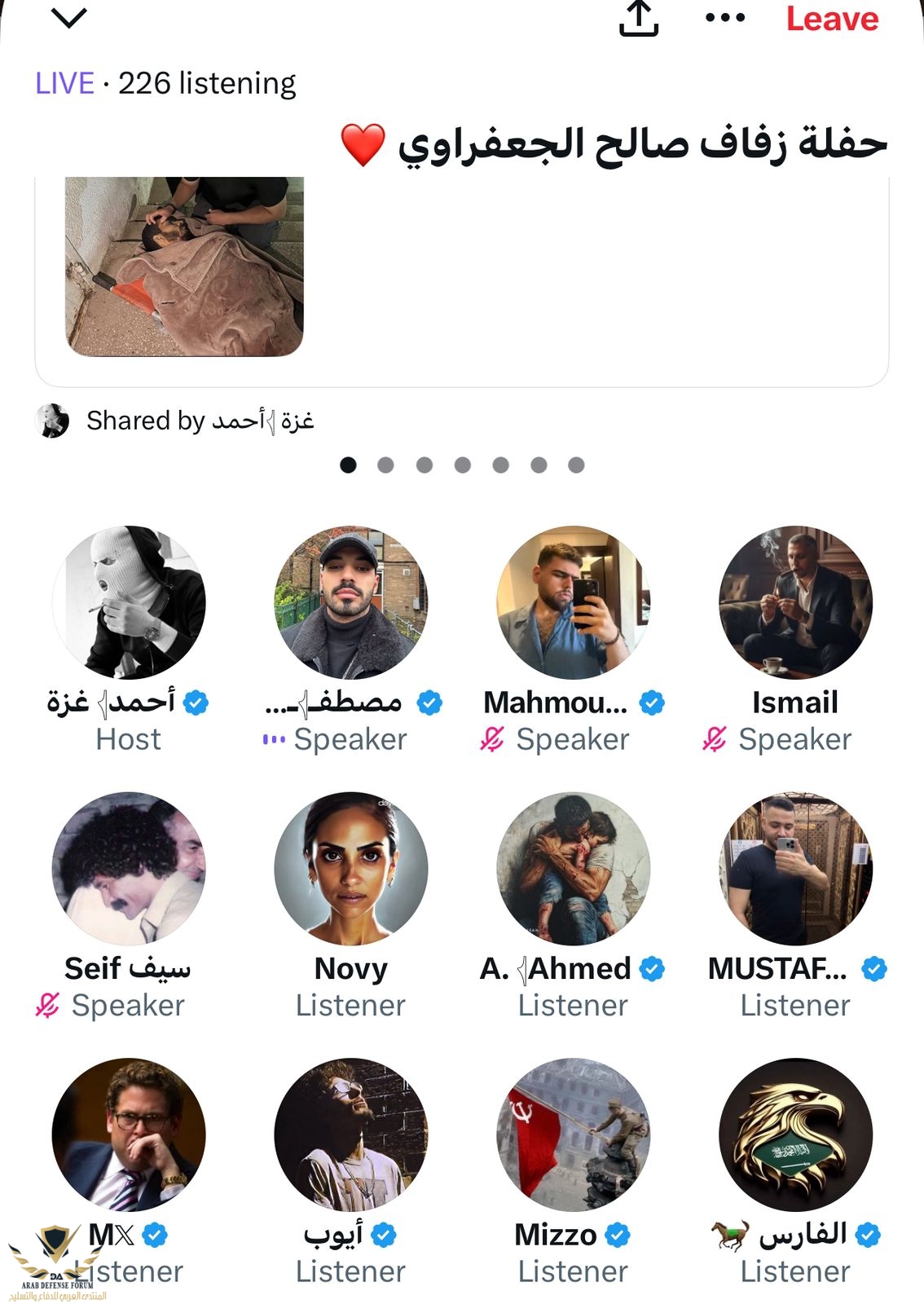This screenshot has height=1304, width=924.
Task: Leave the live Space
Action: [x=832, y=18]
